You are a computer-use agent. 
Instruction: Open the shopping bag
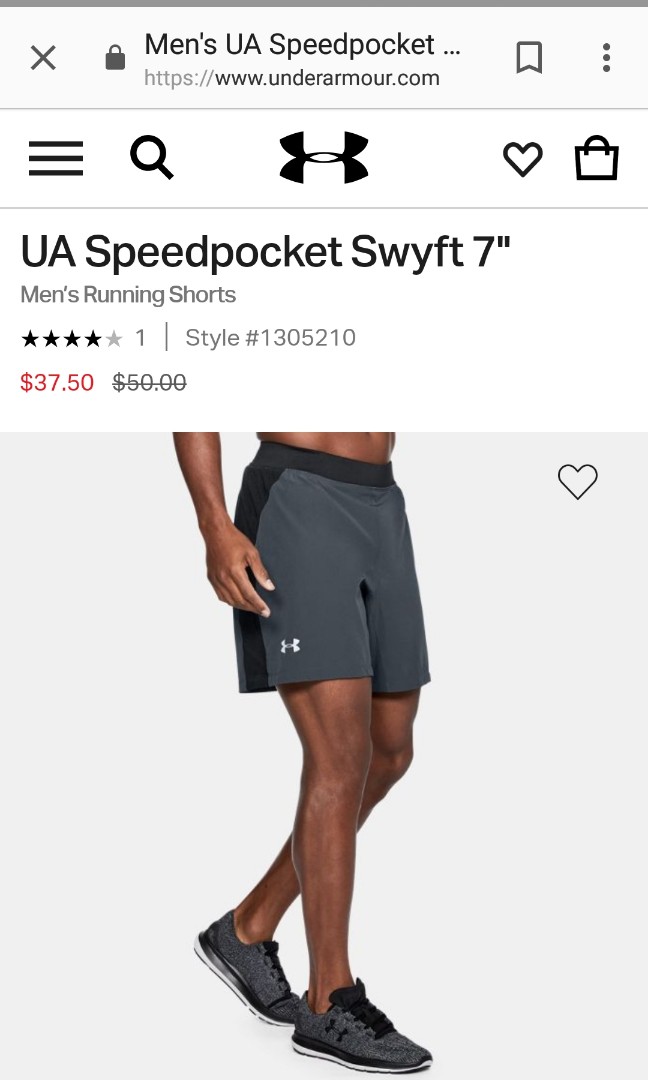pos(596,159)
